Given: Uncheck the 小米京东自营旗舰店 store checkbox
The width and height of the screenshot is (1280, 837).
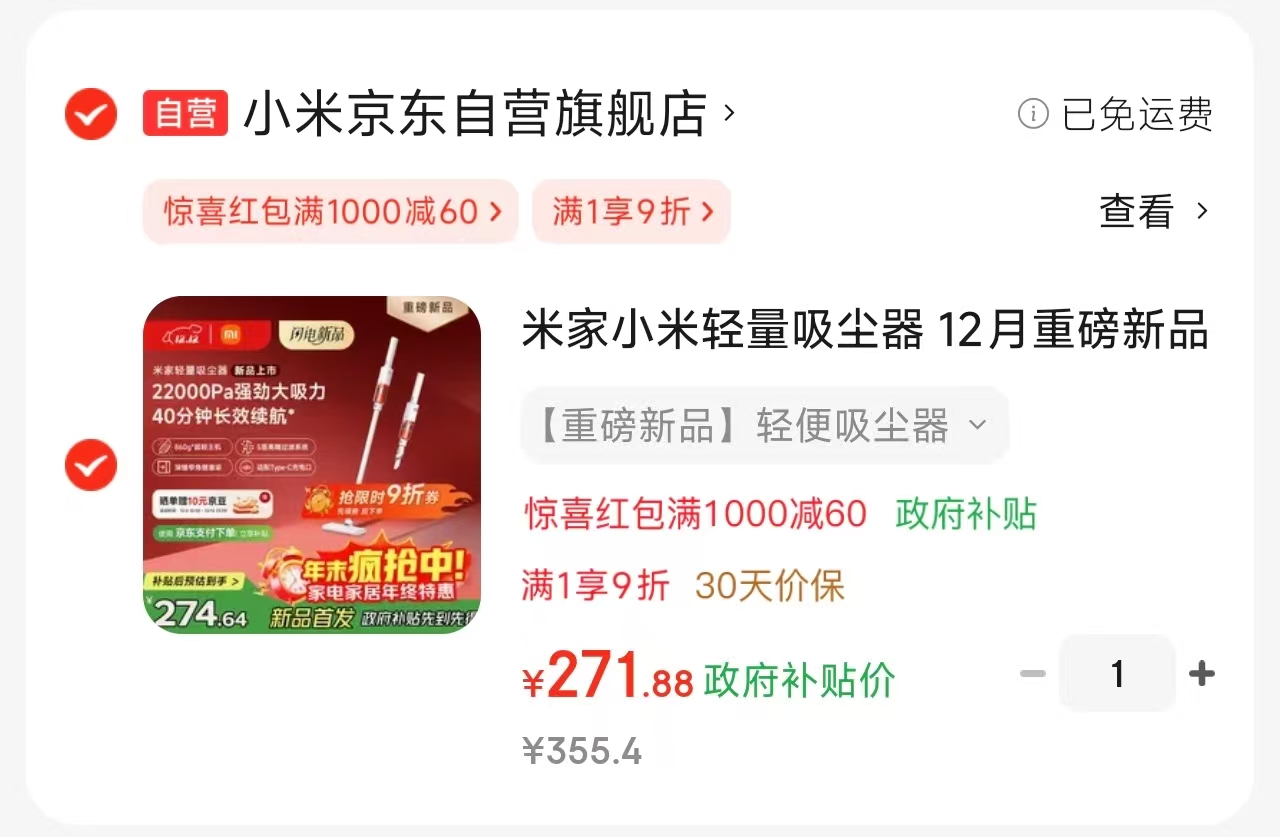Looking at the screenshot, I should point(91,114).
